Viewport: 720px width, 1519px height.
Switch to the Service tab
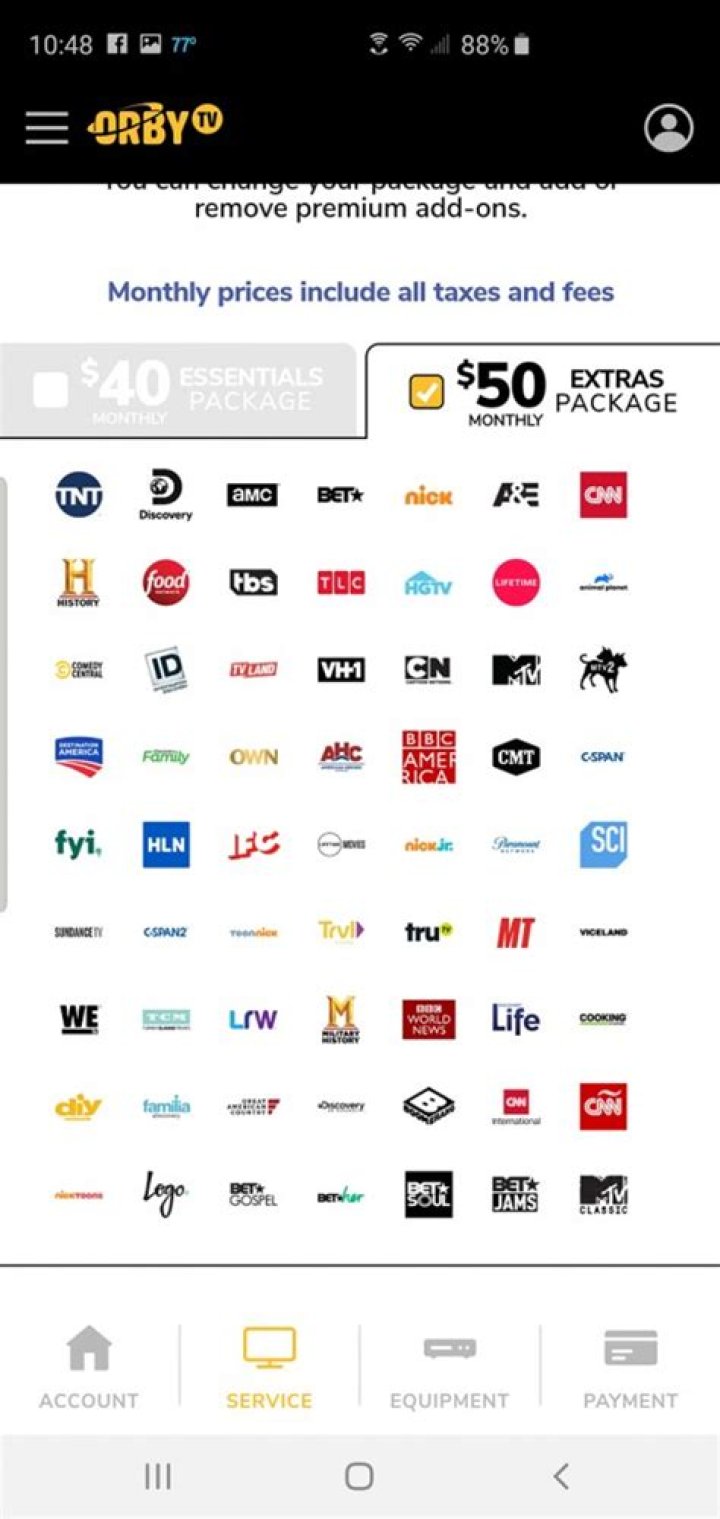(x=269, y=1366)
